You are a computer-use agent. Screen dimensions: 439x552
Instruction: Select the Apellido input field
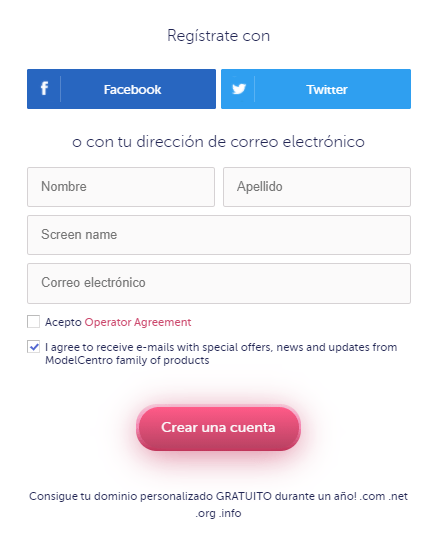pyautogui.click(x=317, y=187)
